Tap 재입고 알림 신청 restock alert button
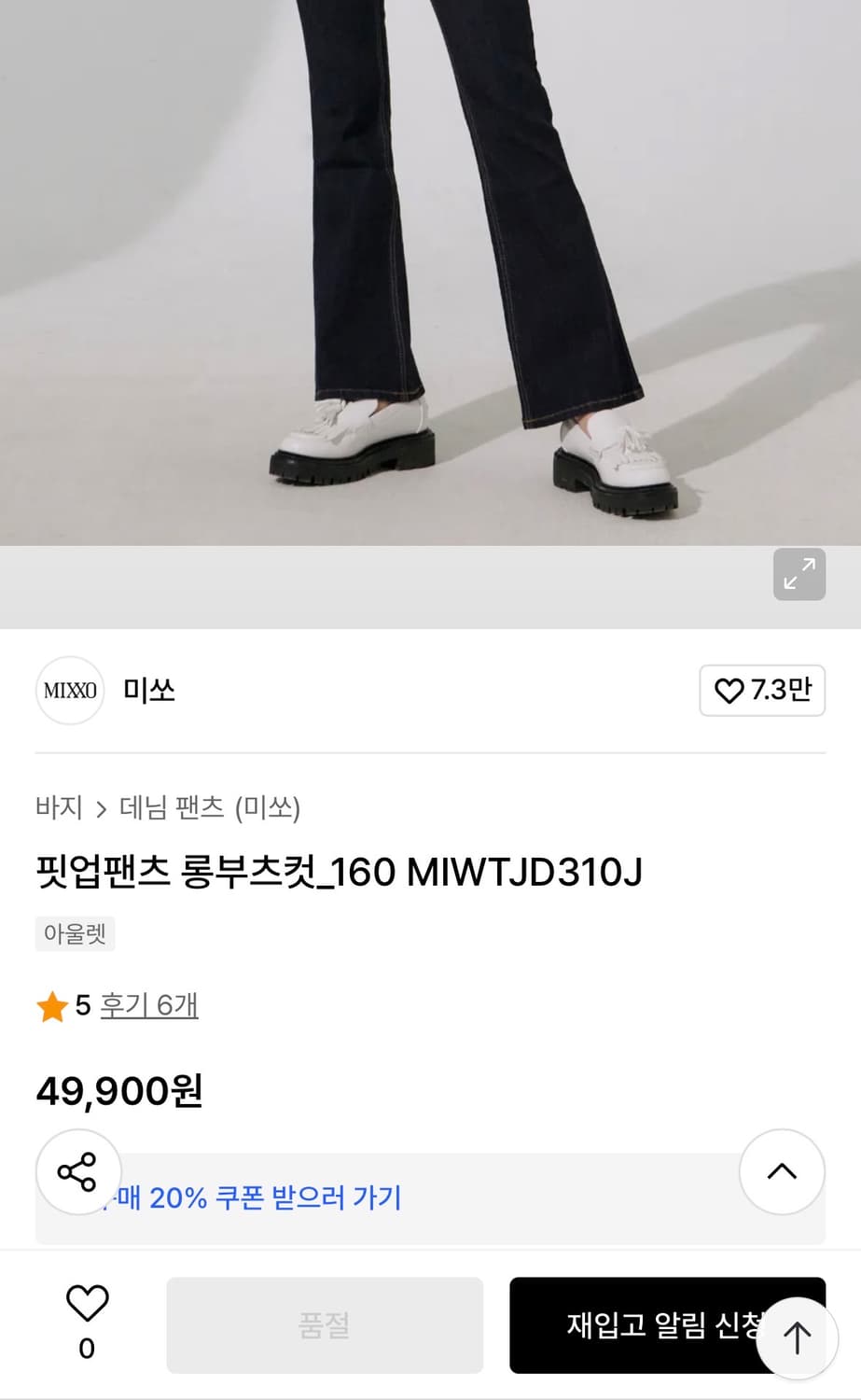 (668, 1325)
